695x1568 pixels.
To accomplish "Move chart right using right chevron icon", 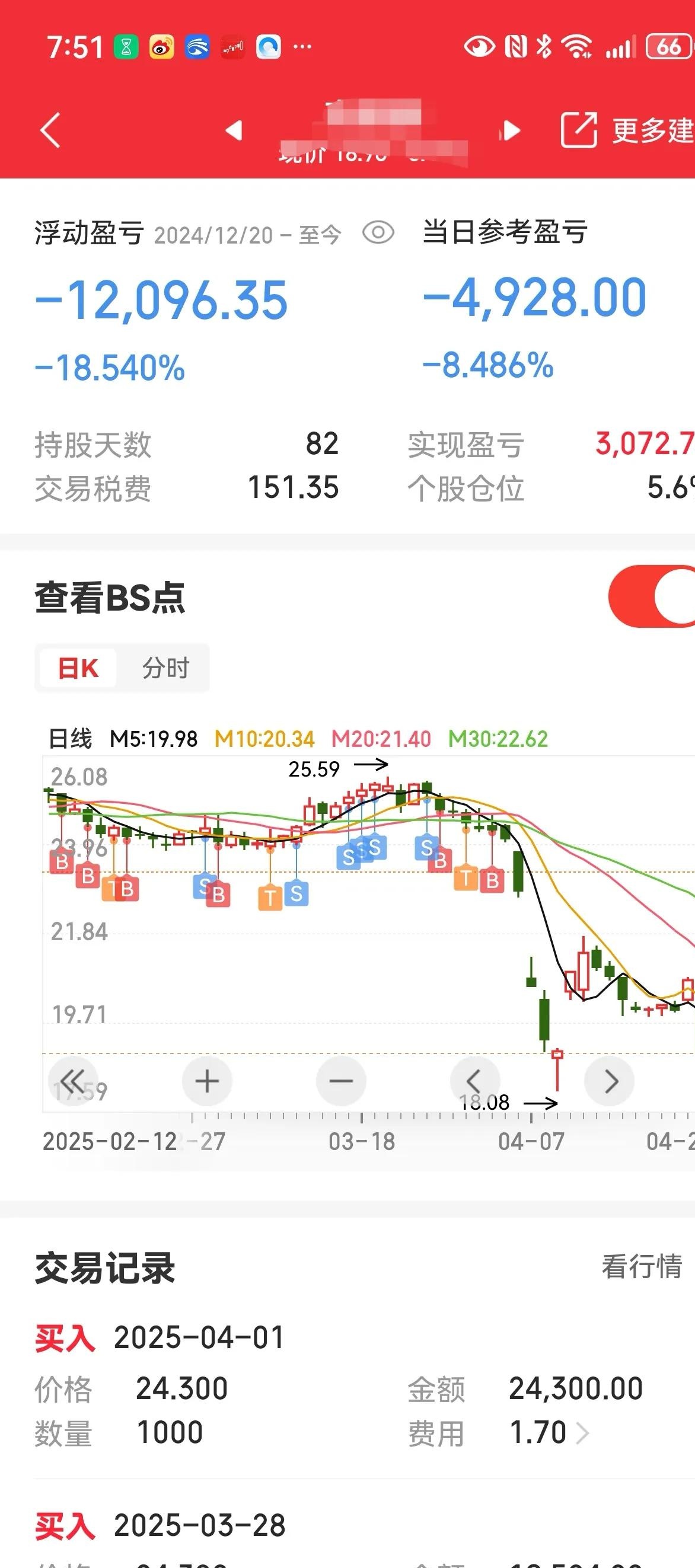I will click(609, 1081).
